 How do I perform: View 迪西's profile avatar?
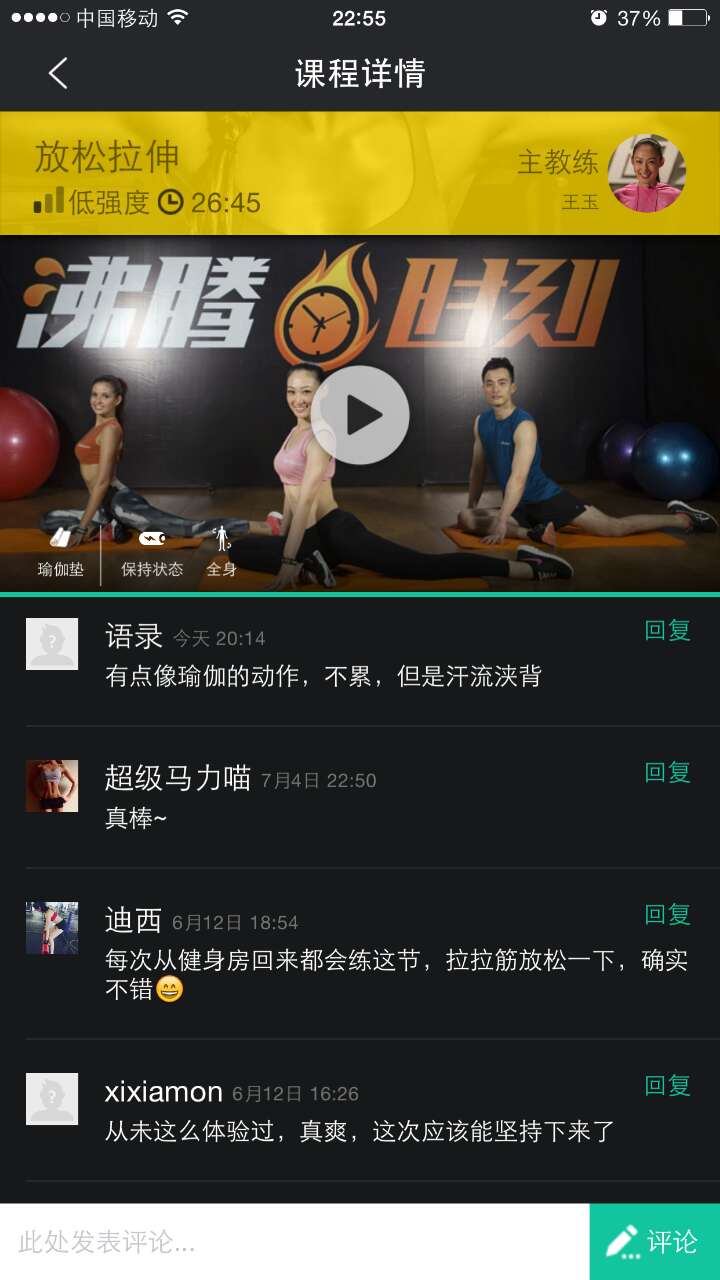(x=52, y=928)
